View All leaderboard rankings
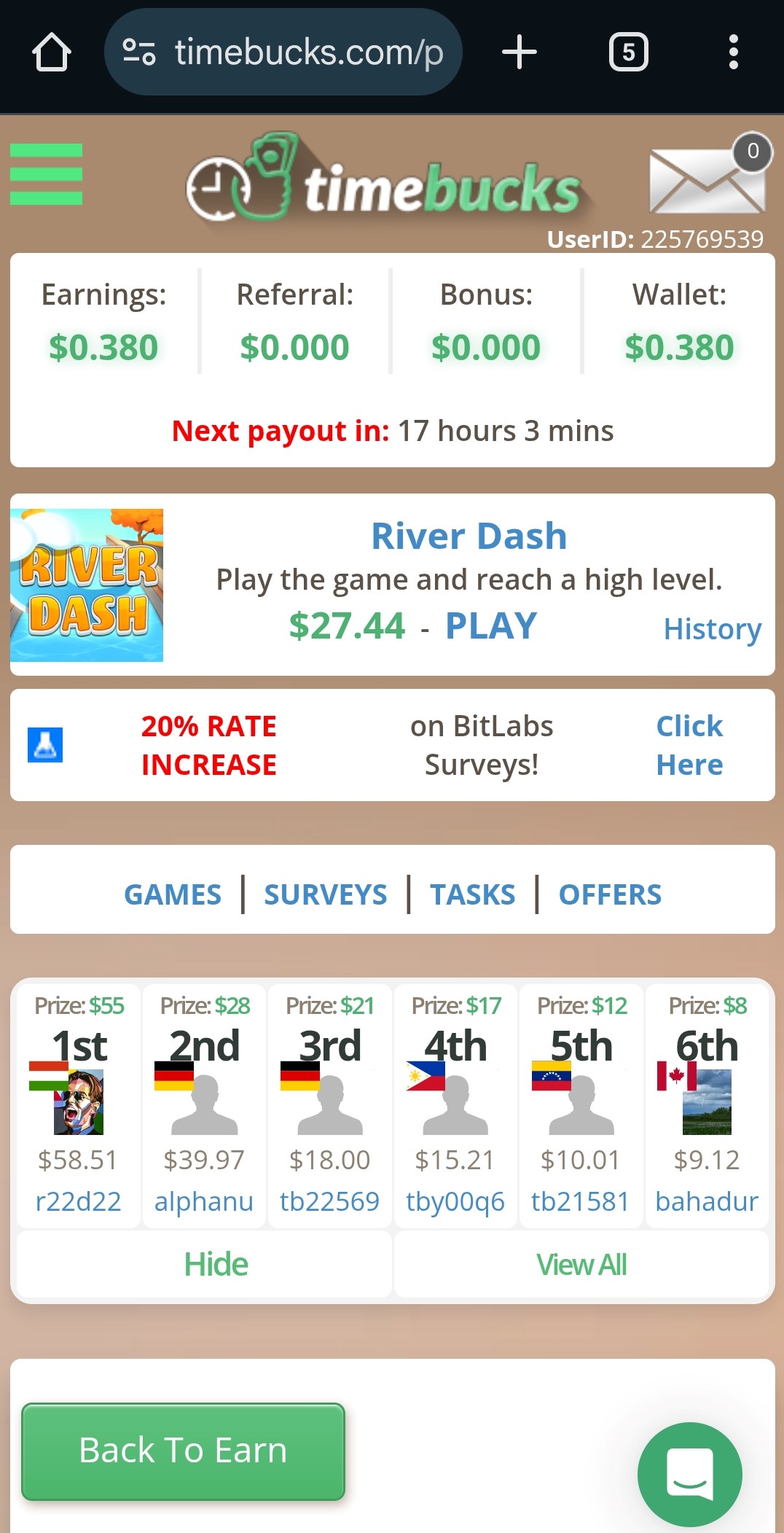 click(x=581, y=1264)
